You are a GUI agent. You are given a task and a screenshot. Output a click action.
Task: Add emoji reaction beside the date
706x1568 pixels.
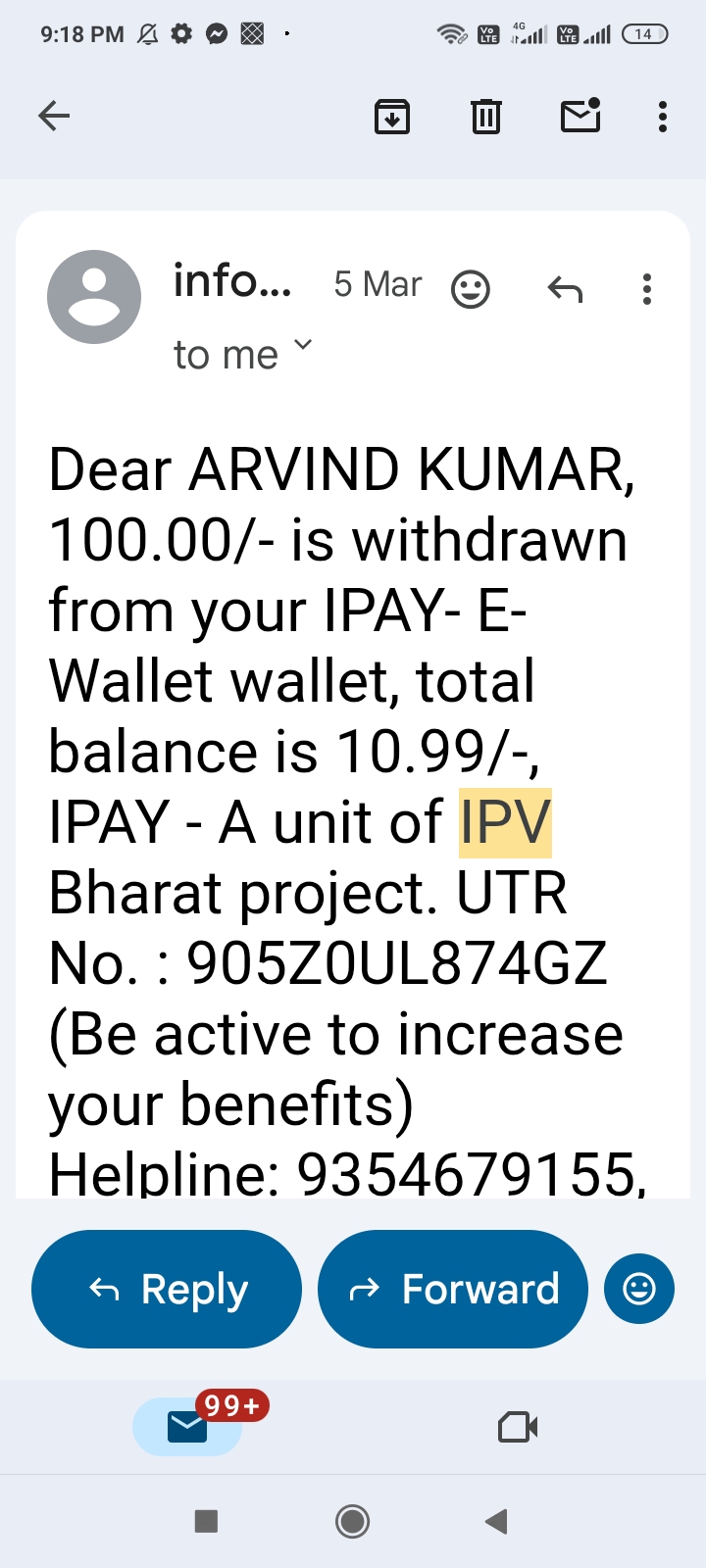pos(471,289)
